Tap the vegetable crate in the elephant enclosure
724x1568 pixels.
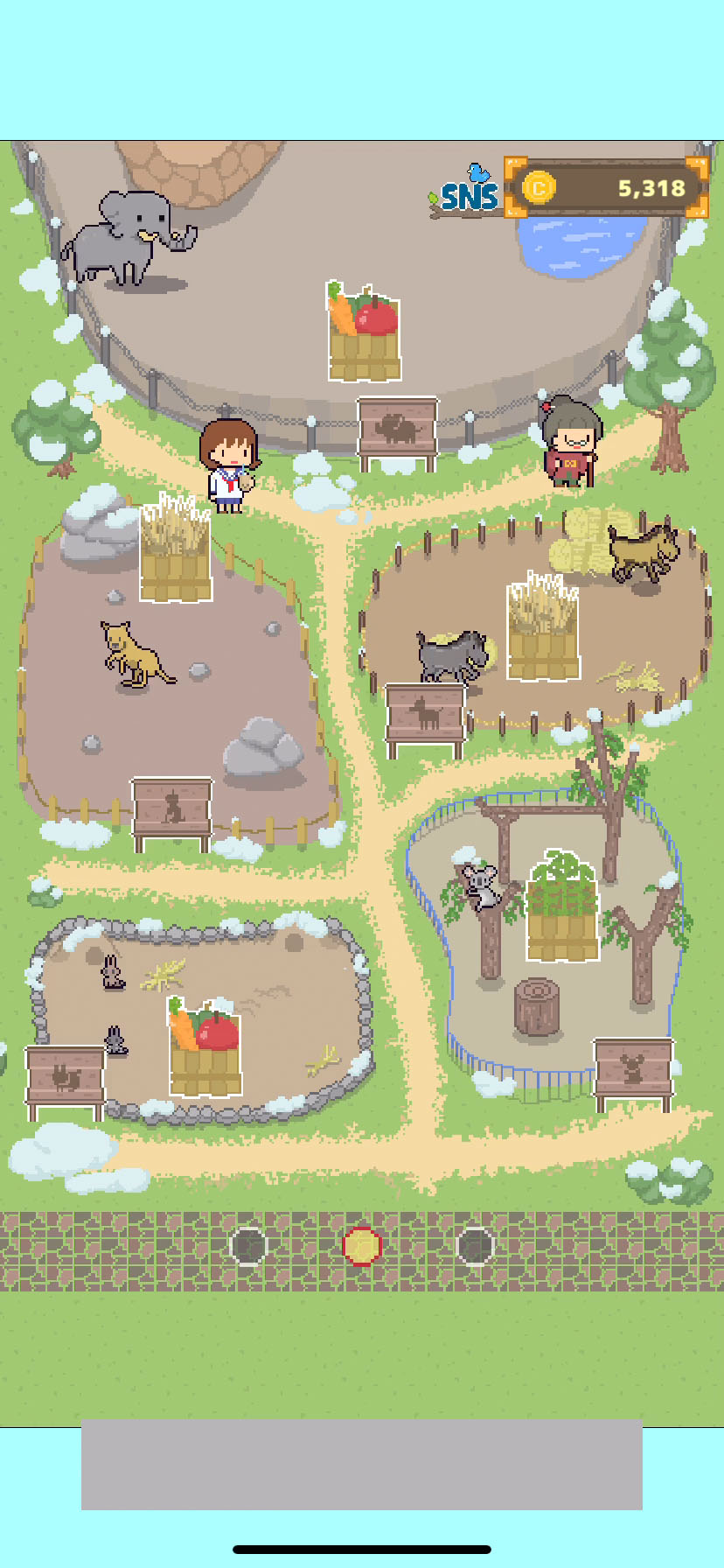point(364,335)
